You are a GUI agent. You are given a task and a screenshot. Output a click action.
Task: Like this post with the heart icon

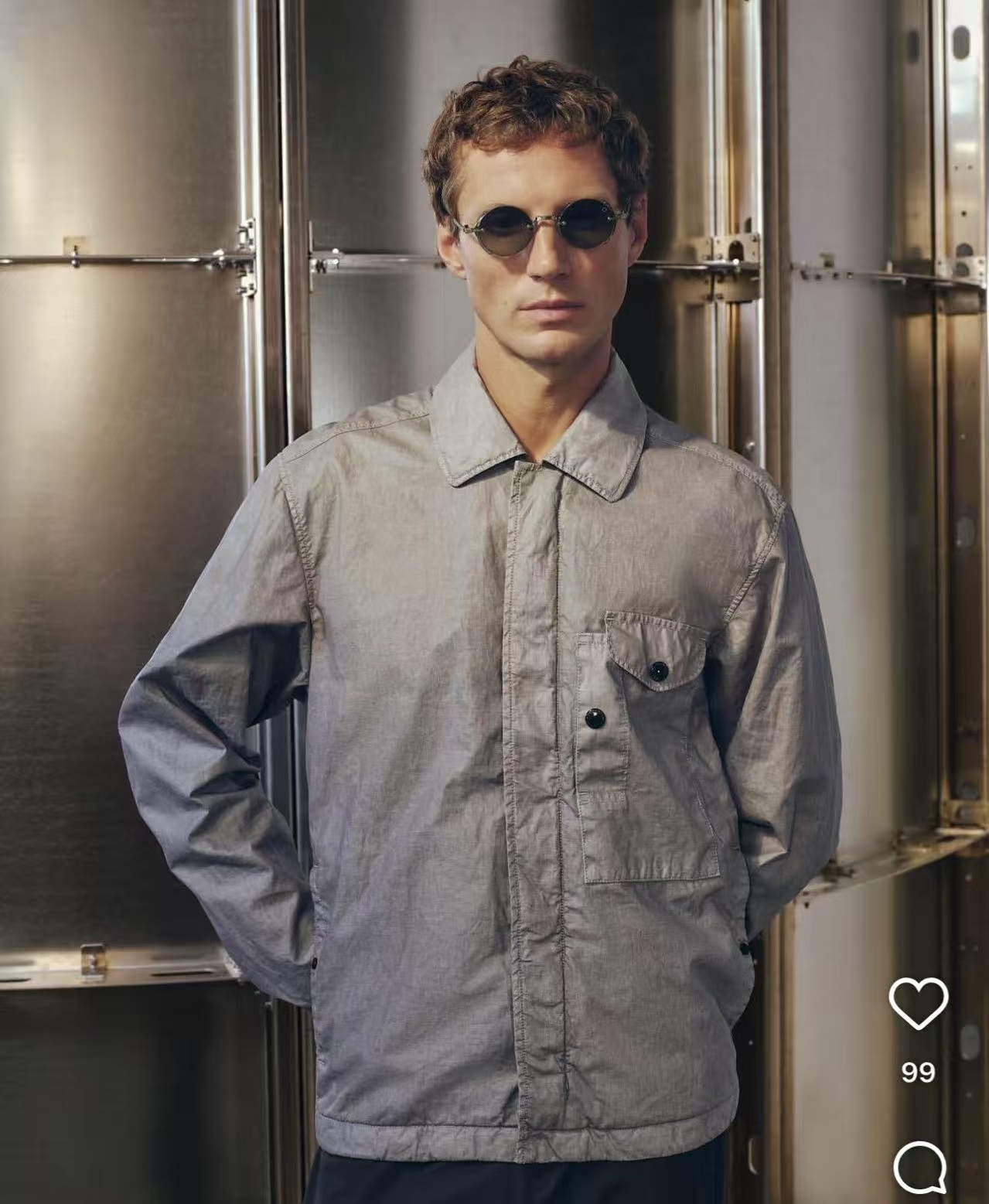pyautogui.click(x=918, y=1003)
